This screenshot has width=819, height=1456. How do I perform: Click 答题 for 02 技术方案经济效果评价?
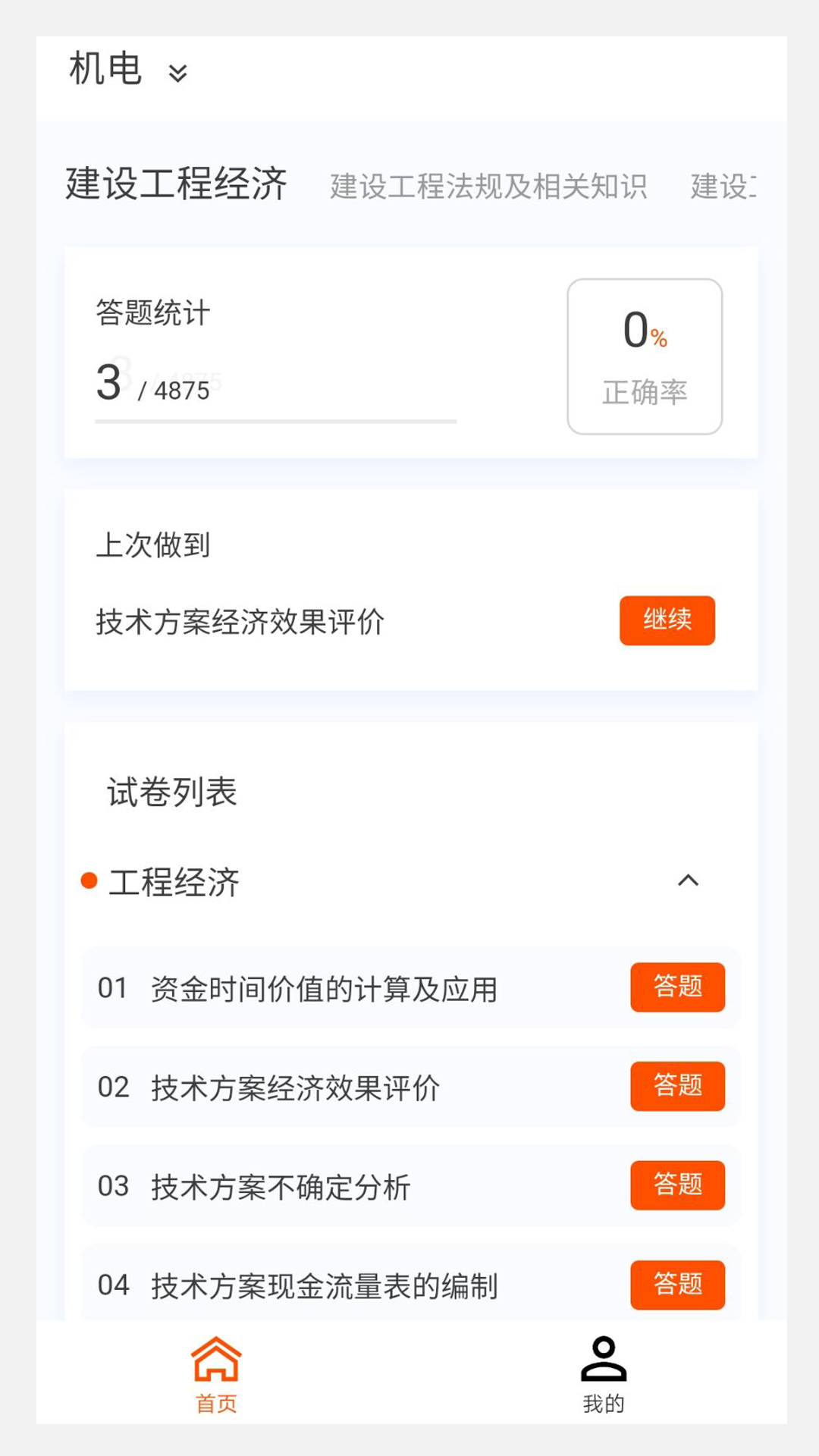[x=677, y=1087]
